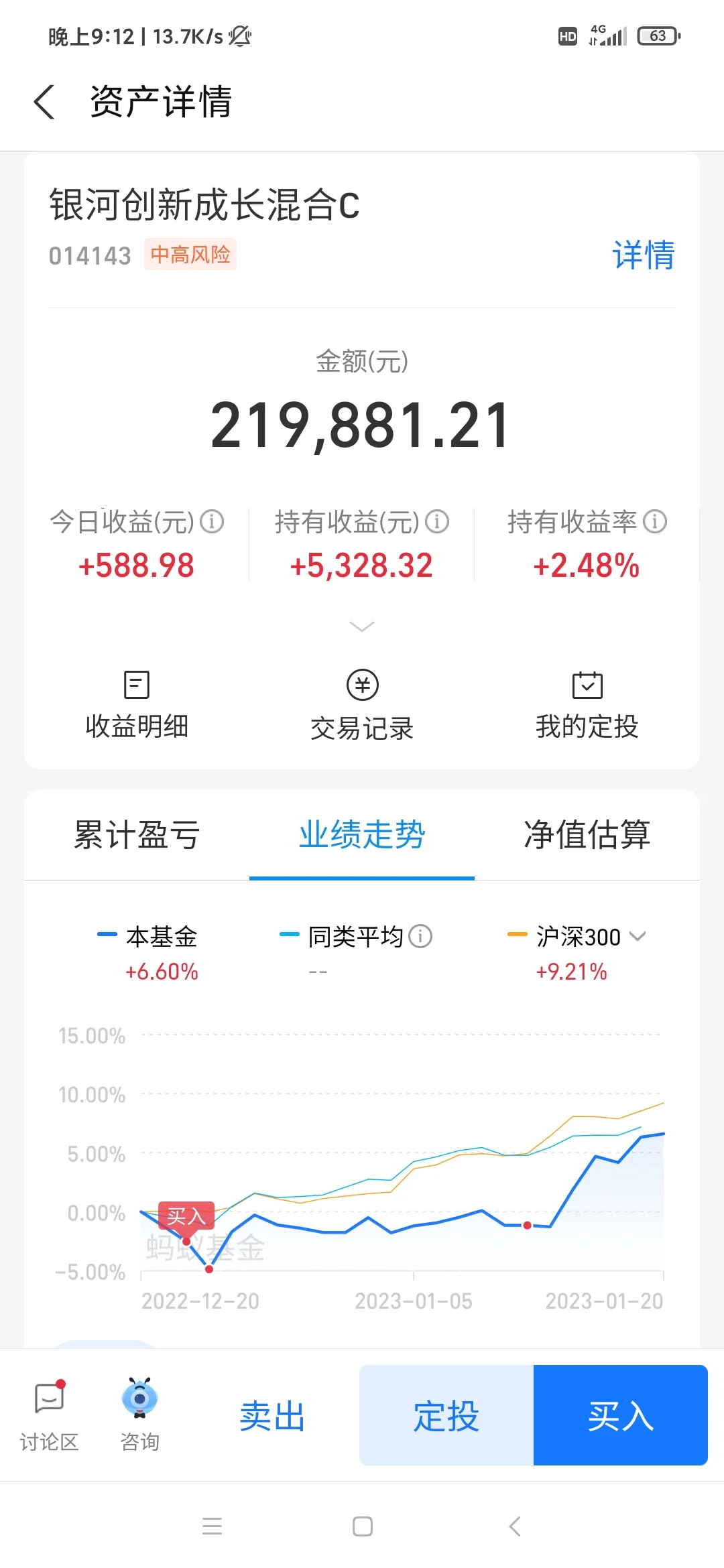The image size is (724, 1568).
Task: Tap info icon next to 持有收益(元)
Action: pyautogui.click(x=437, y=521)
